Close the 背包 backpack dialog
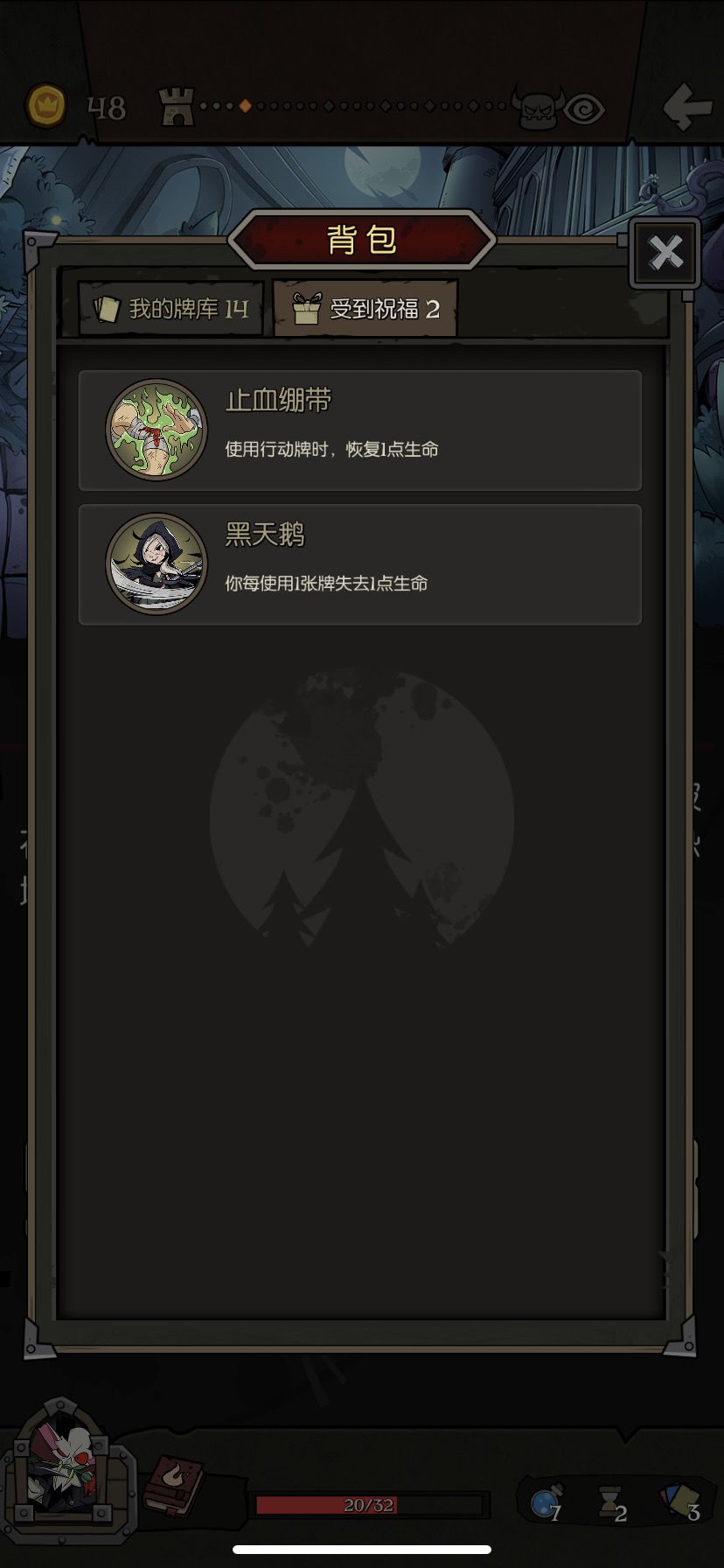 pyautogui.click(x=665, y=254)
